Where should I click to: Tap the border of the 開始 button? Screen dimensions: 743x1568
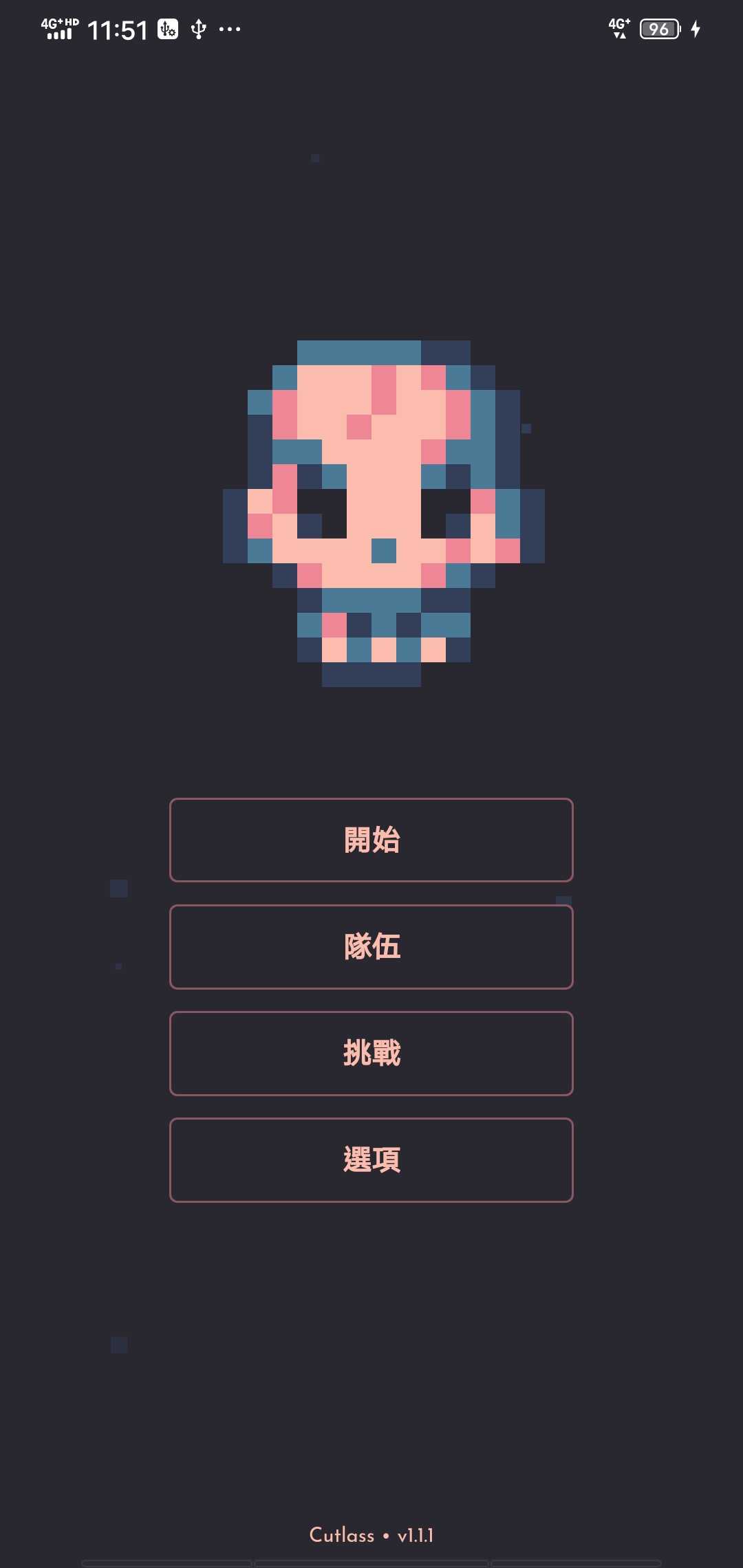tap(371, 798)
